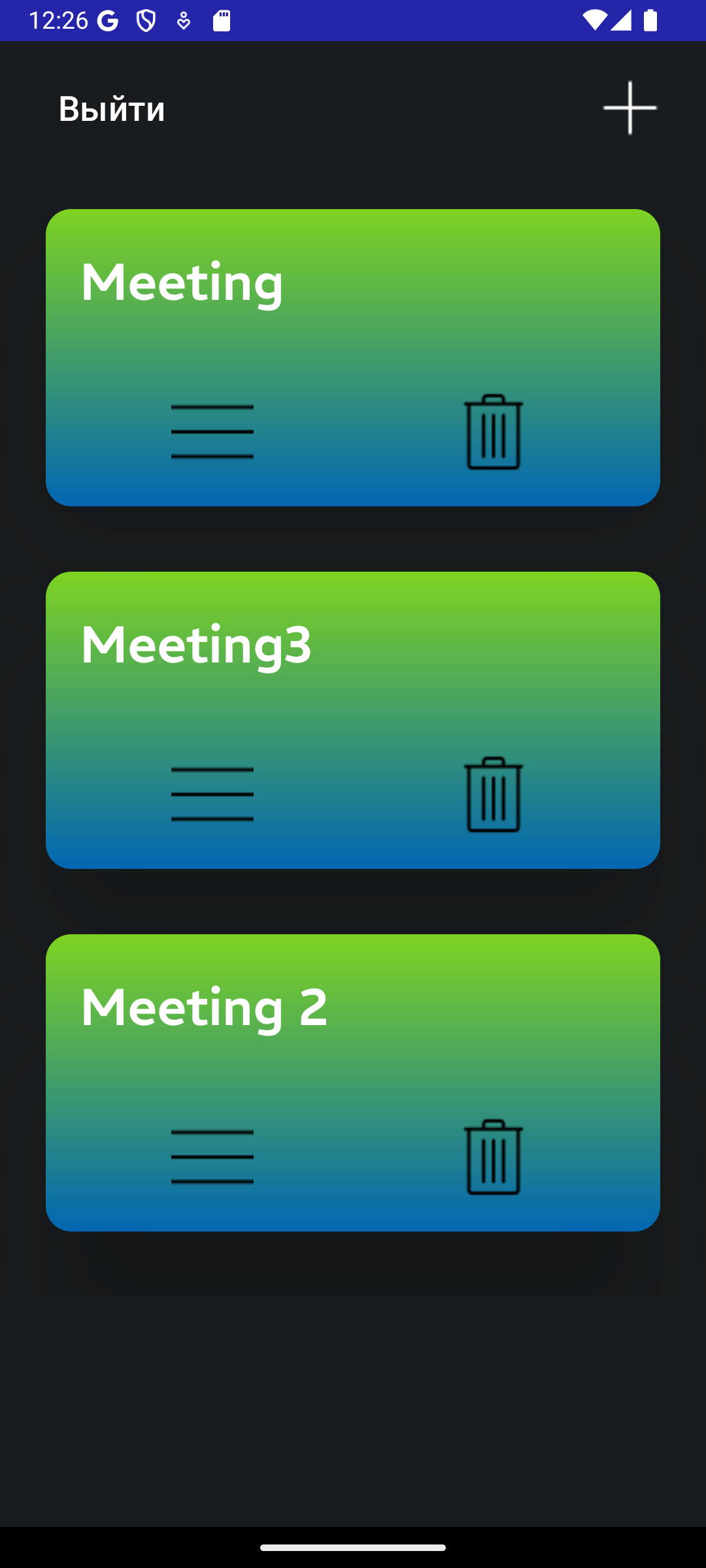
Task: Open details lines icon on Meeting card
Action: click(x=212, y=431)
